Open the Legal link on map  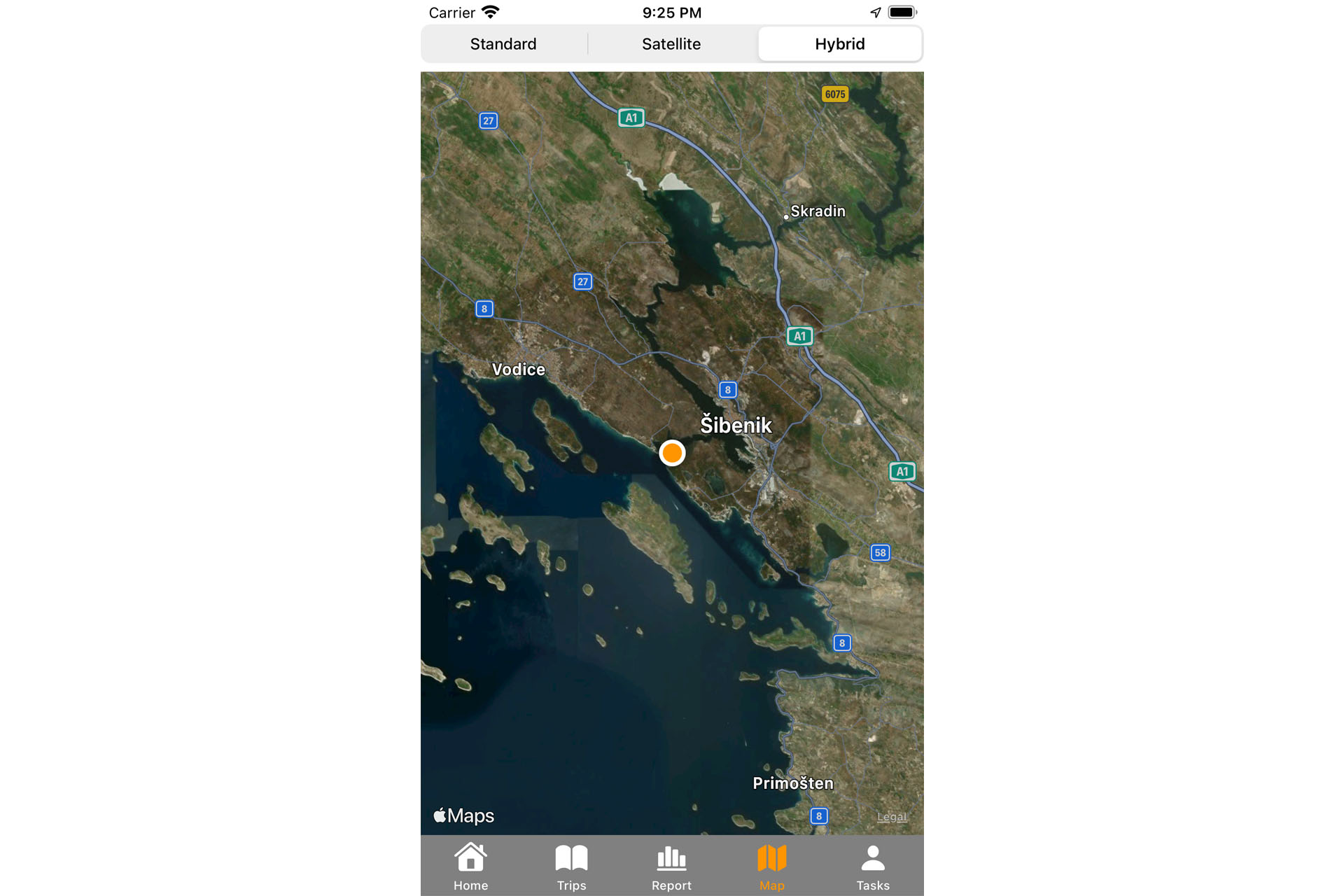pyautogui.click(x=891, y=817)
